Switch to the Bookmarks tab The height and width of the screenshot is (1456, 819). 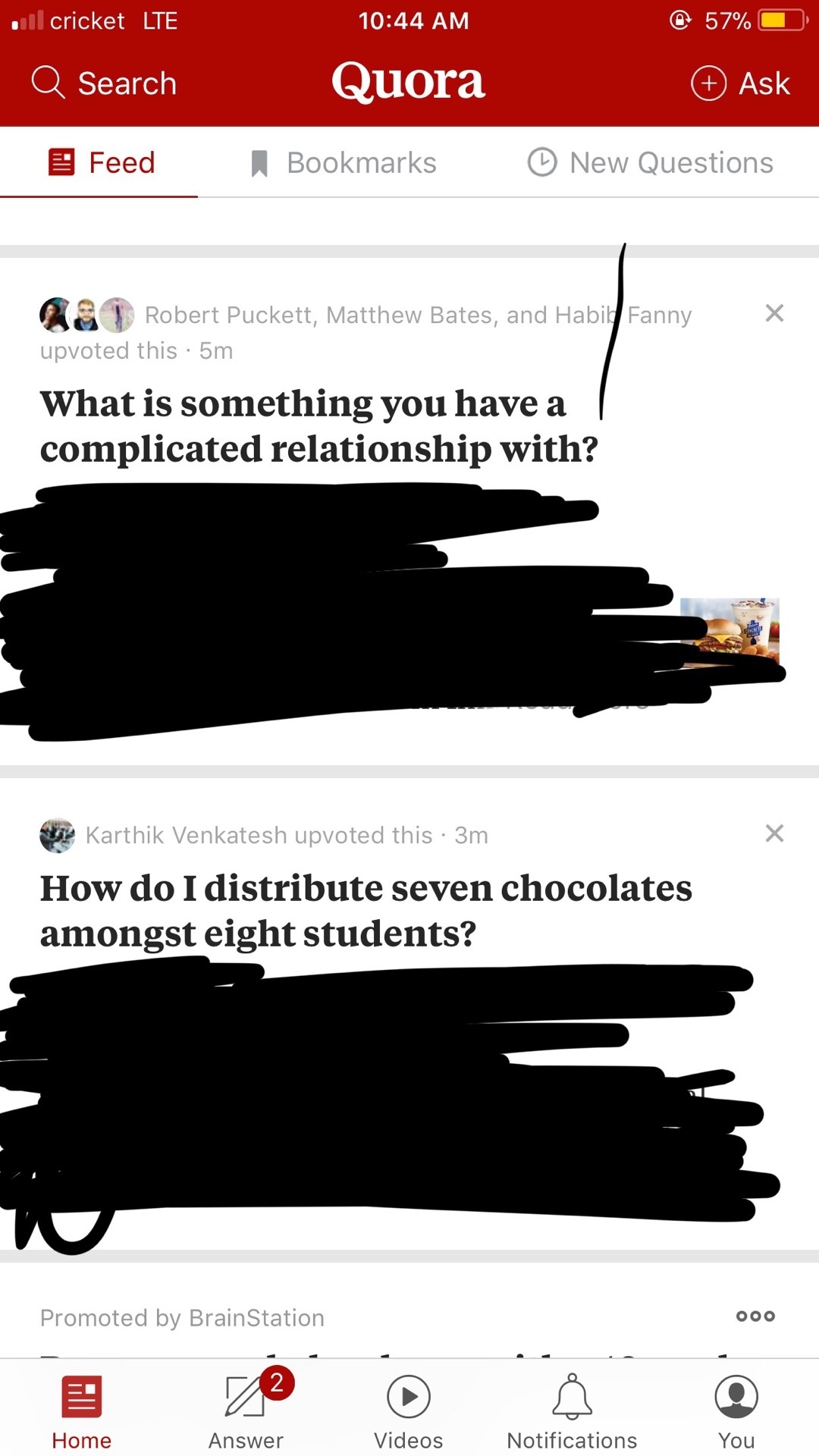click(344, 163)
